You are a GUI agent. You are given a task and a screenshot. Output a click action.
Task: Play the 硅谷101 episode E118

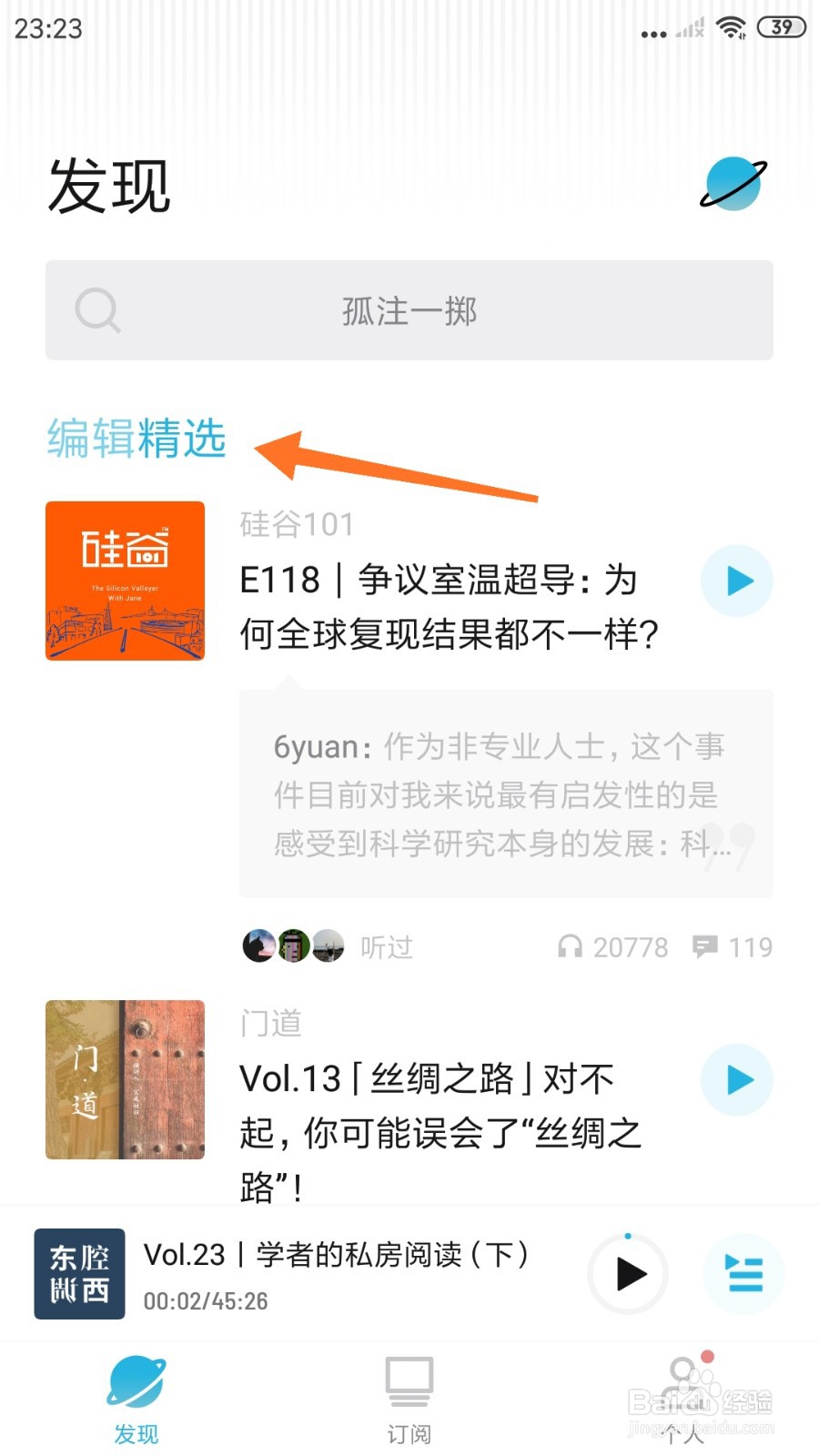[x=736, y=580]
